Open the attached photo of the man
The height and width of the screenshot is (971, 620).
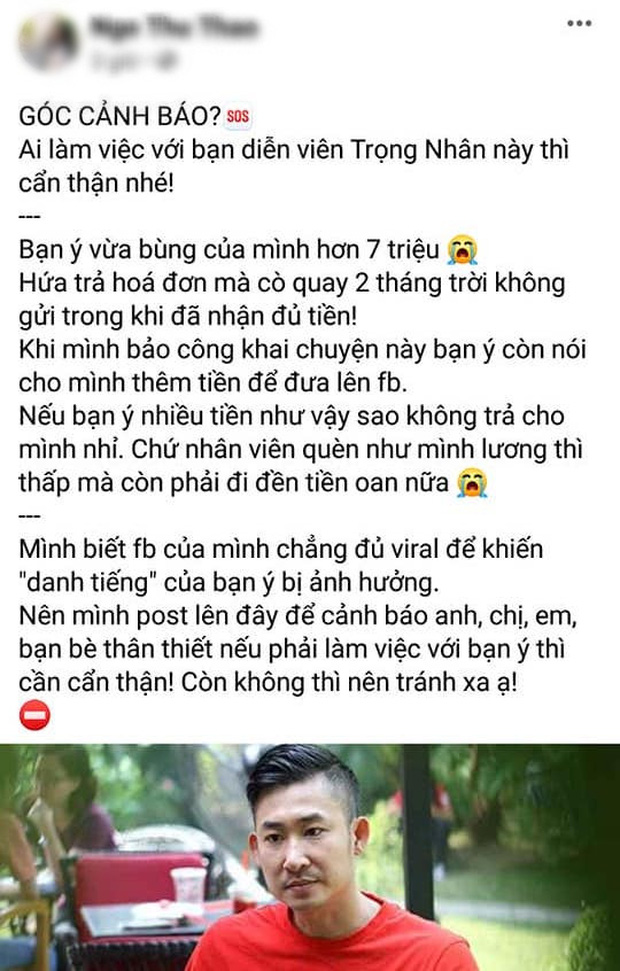tap(310, 856)
